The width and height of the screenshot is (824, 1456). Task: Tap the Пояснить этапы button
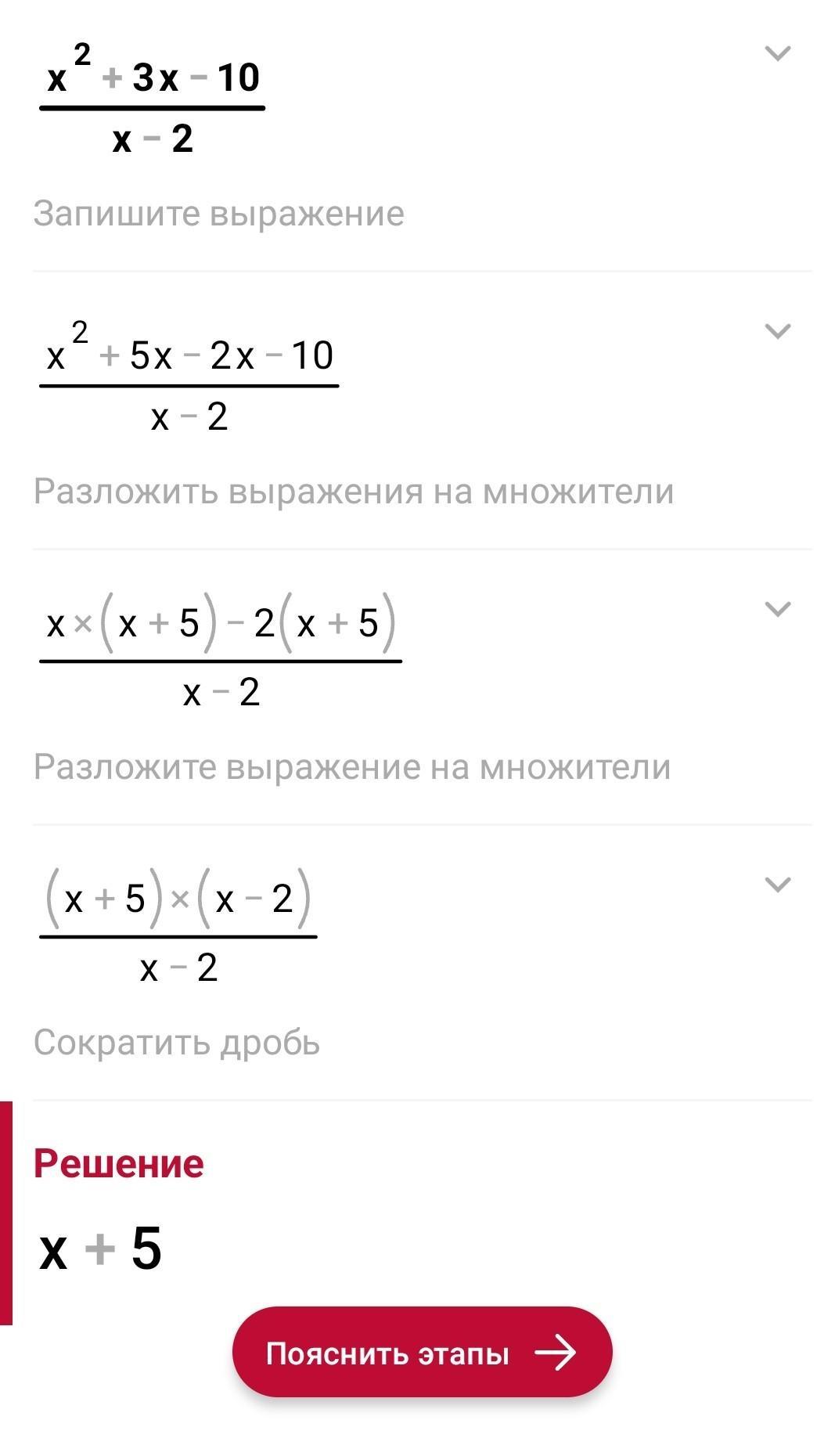pyautogui.click(x=422, y=1352)
